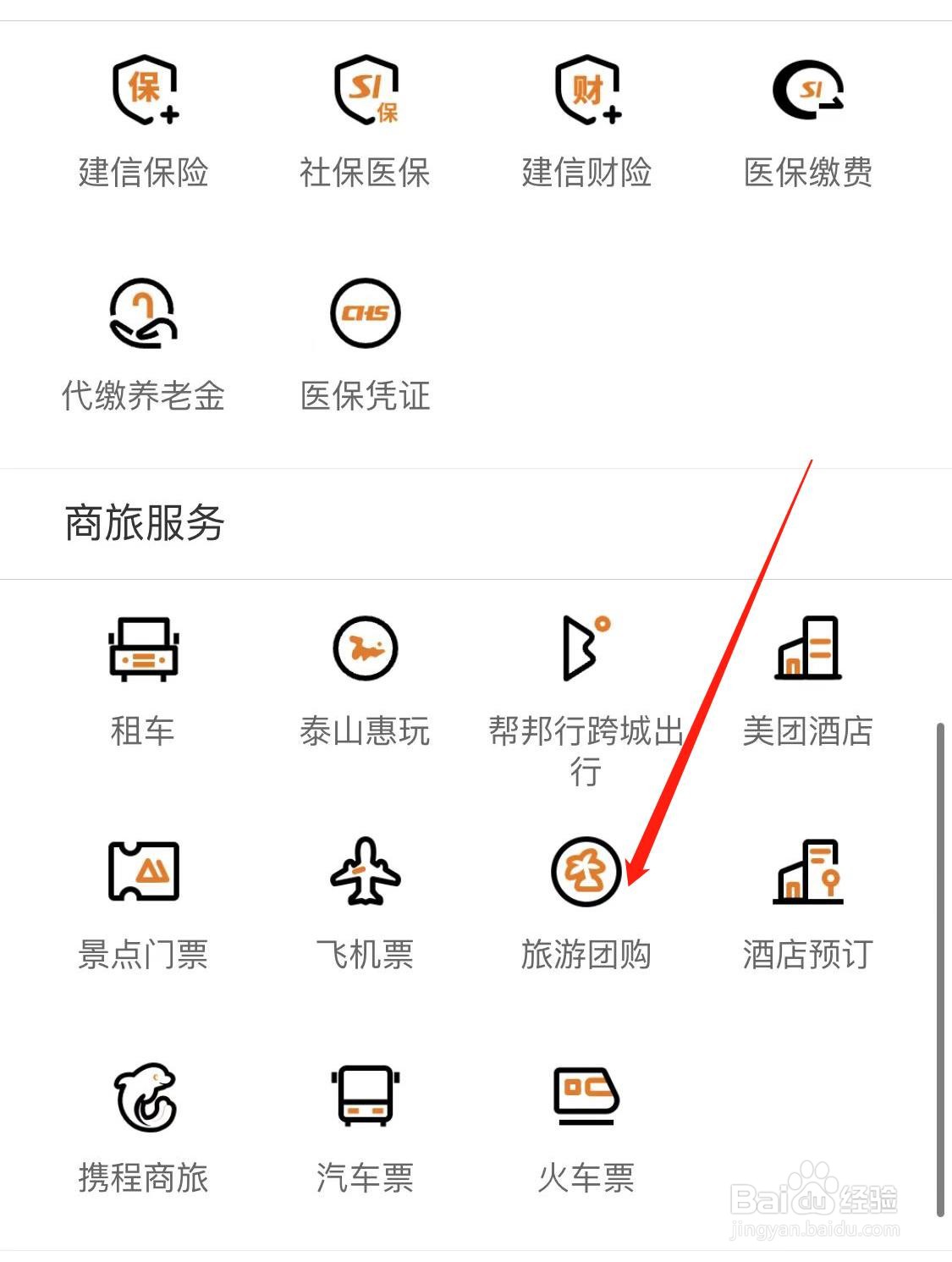
Task: Tap the 租车 car rental icon
Action: click(x=144, y=652)
